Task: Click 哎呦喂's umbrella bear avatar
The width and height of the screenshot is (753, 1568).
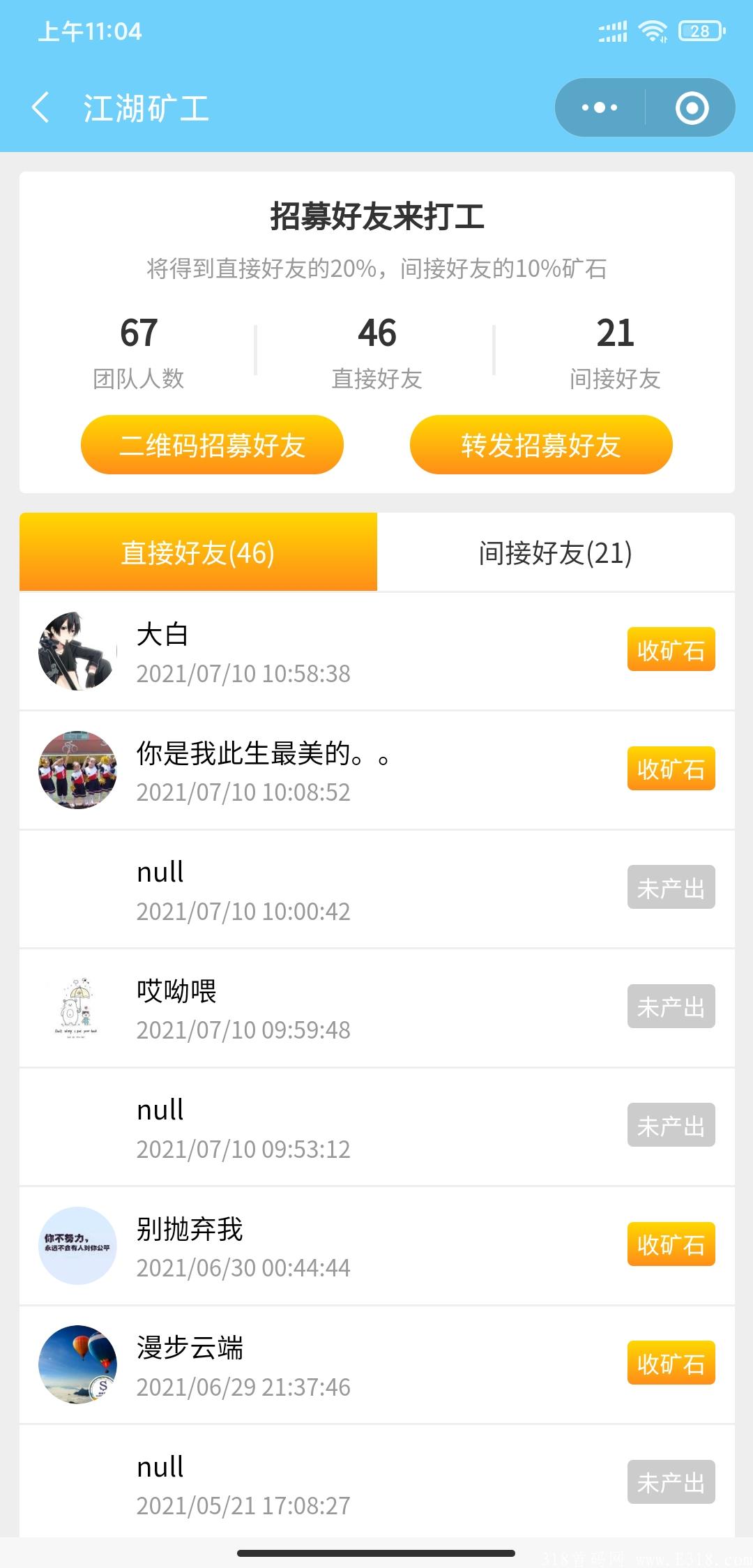Action: 78,1007
